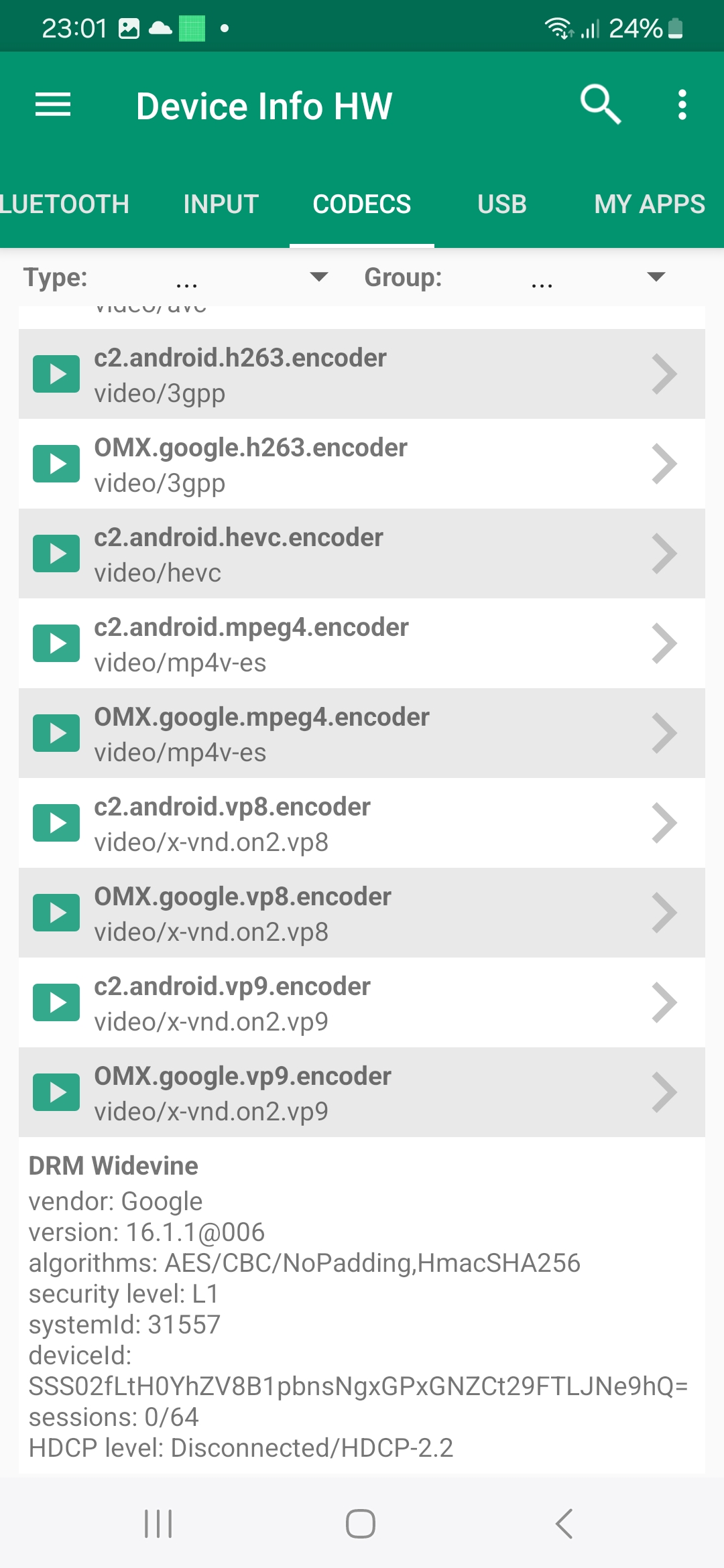Open search in Device Info HW

[x=600, y=105]
